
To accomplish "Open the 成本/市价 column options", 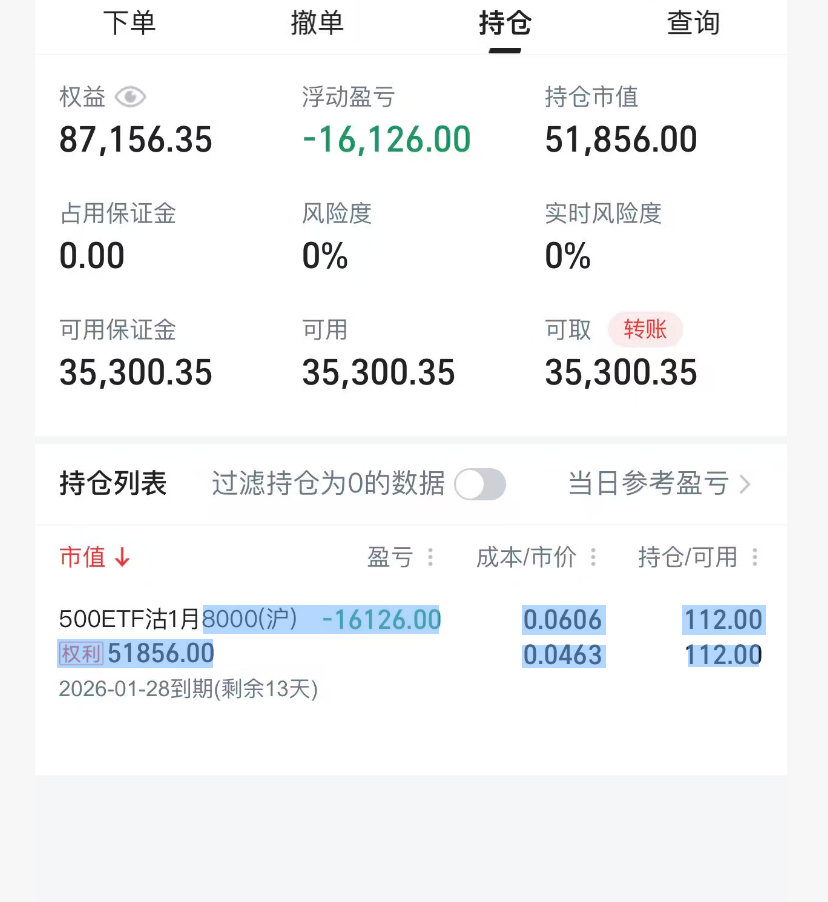I will 593,557.
